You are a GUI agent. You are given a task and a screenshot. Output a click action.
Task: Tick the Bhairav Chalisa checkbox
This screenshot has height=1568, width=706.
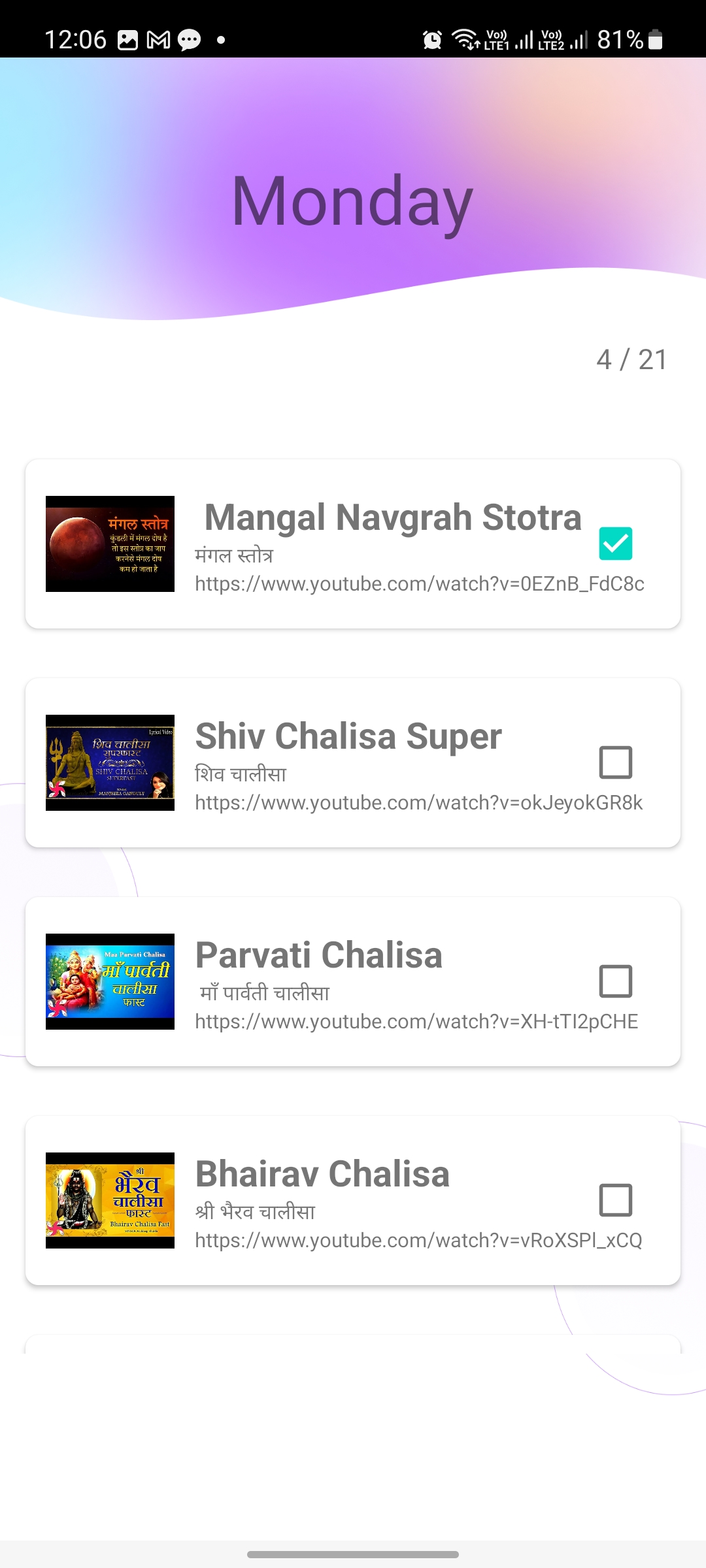click(615, 1198)
